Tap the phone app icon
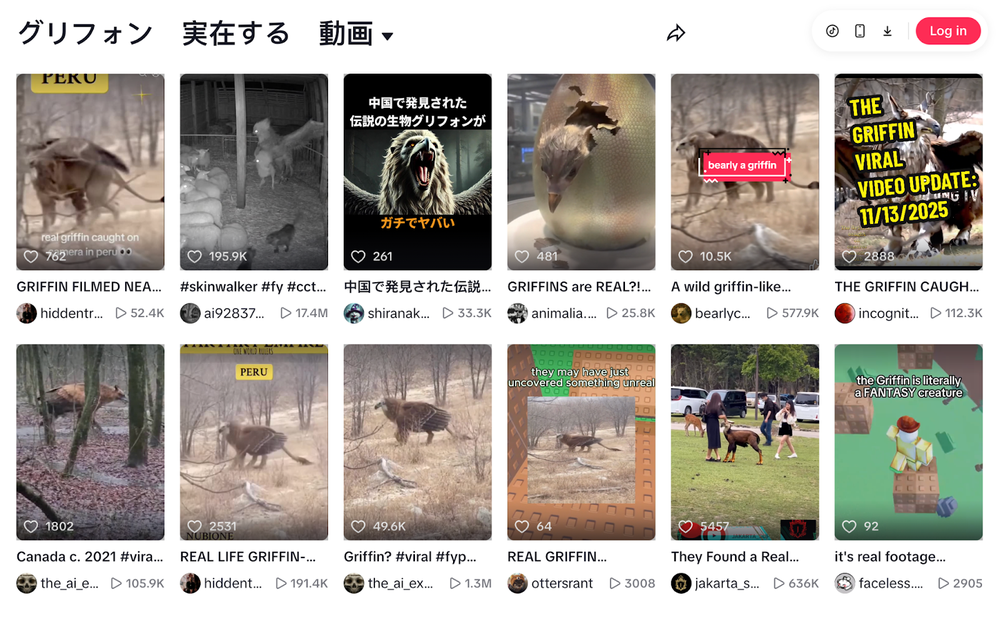Viewport: 1000px width, 623px height. (860, 31)
